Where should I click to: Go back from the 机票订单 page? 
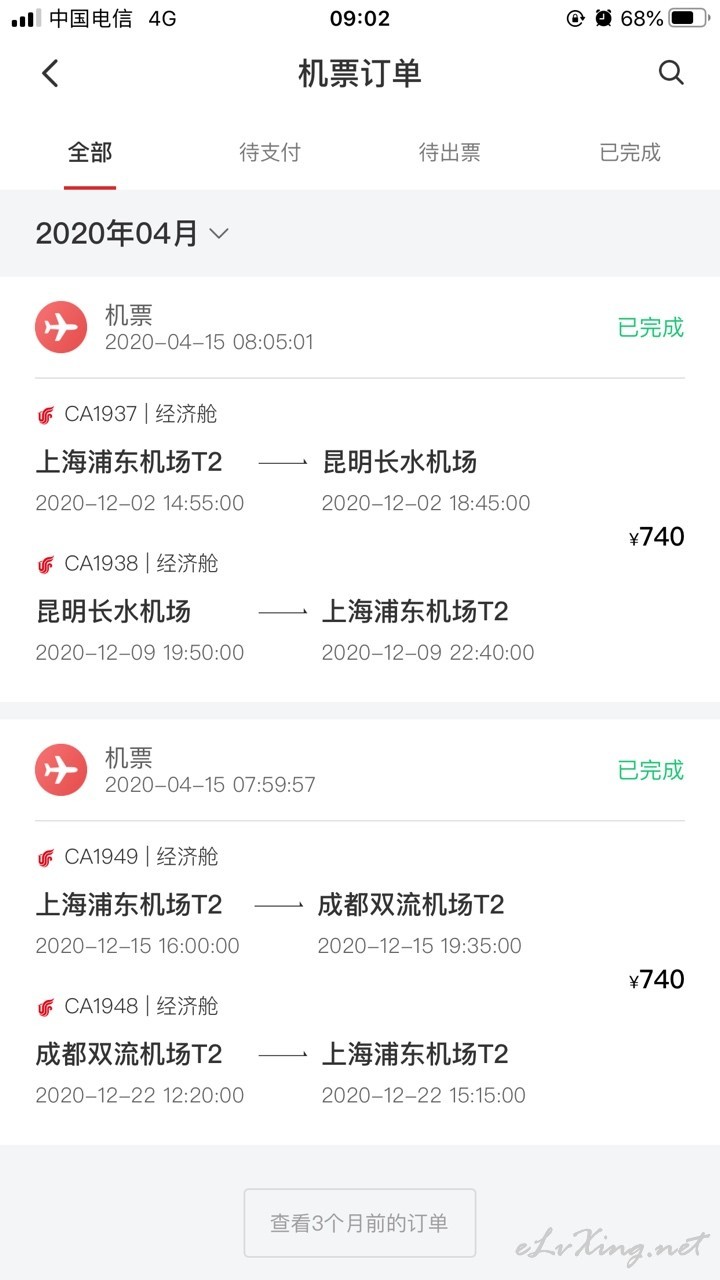pos(50,73)
